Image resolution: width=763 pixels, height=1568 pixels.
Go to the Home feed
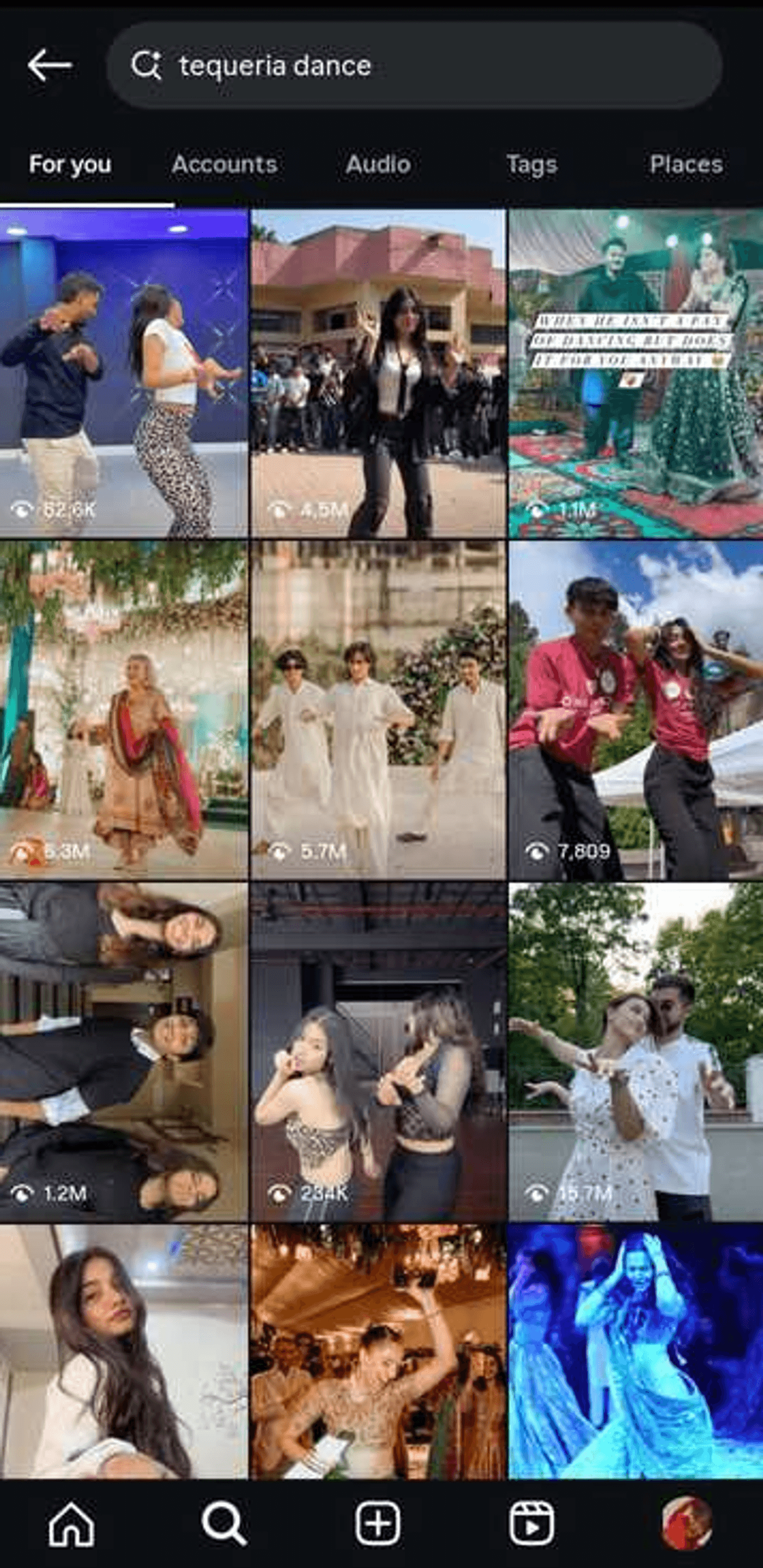(x=71, y=1523)
